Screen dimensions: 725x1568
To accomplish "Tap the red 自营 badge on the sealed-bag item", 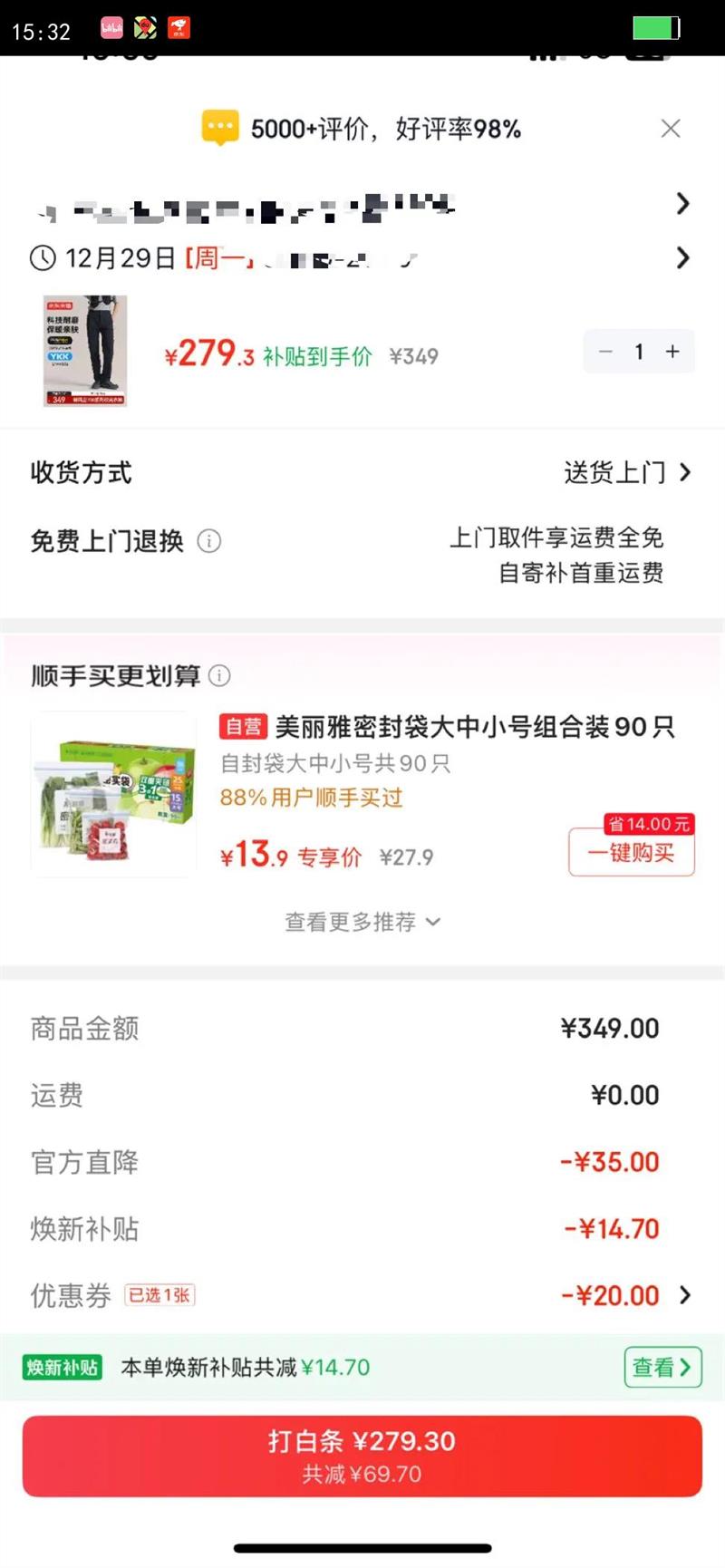I will [x=244, y=728].
